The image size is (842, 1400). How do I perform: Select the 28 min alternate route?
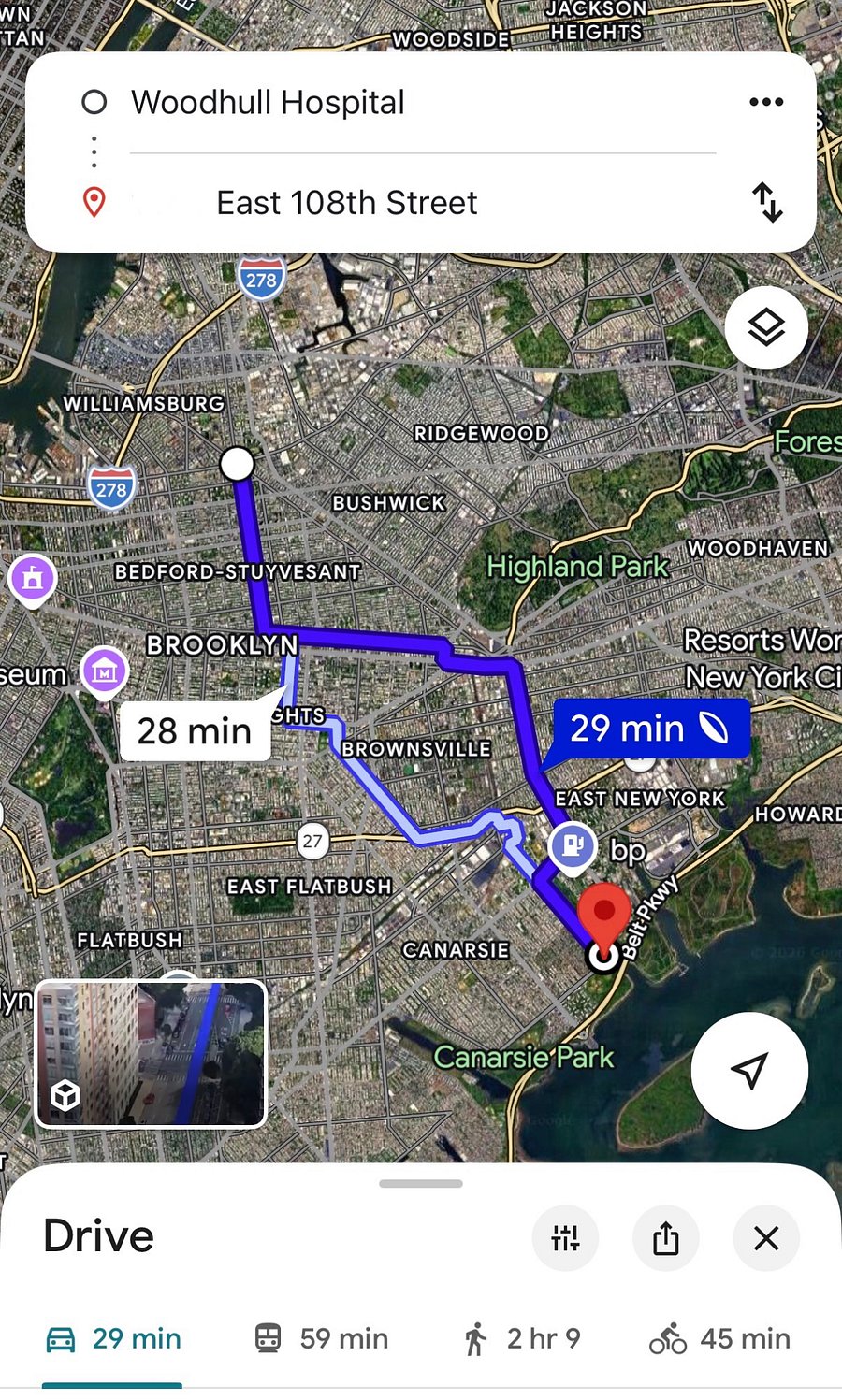pyautogui.click(x=196, y=730)
